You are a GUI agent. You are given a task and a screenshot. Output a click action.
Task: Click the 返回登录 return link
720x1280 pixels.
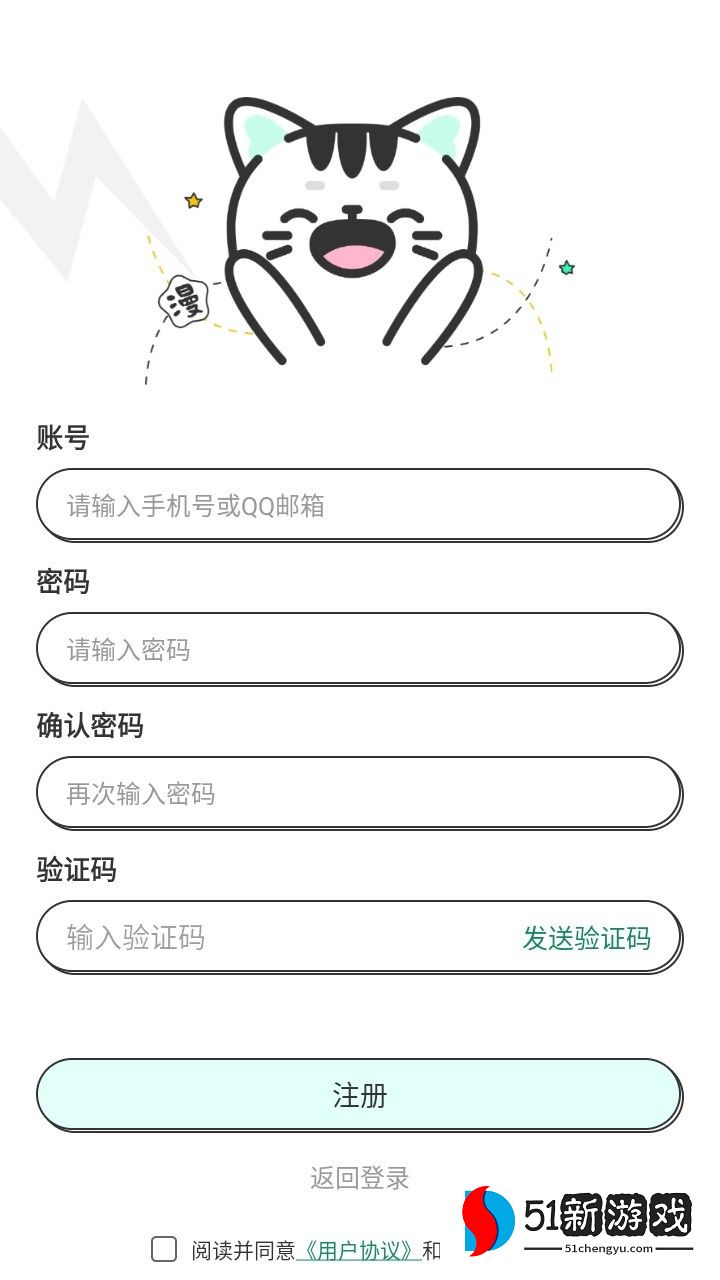360,1178
